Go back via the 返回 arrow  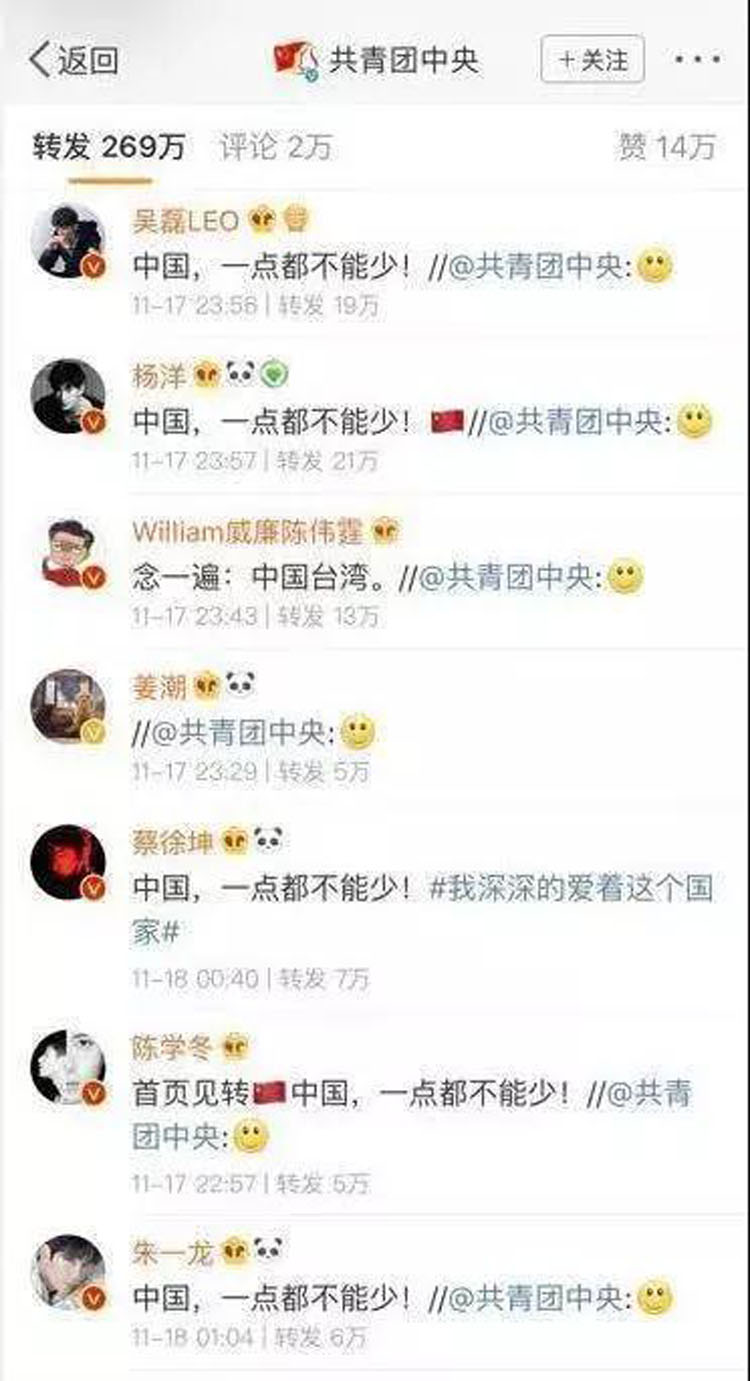coord(72,60)
